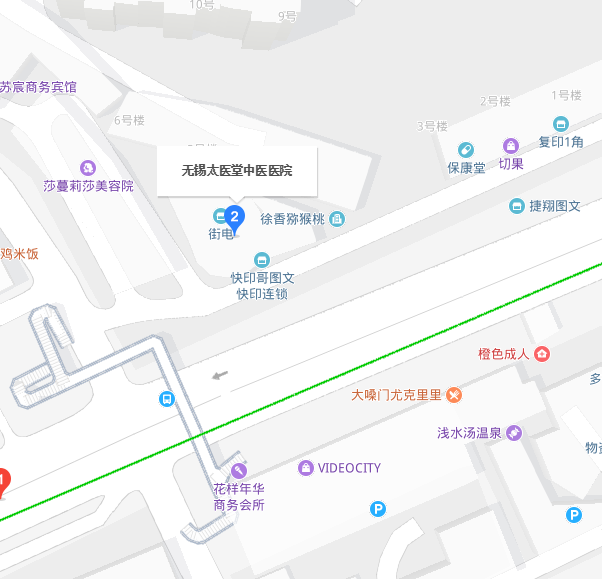This screenshot has height=579, width=602.
Task: Tap the 切果 shop marker
Action: pyautogui.click(x=511, y=146)
